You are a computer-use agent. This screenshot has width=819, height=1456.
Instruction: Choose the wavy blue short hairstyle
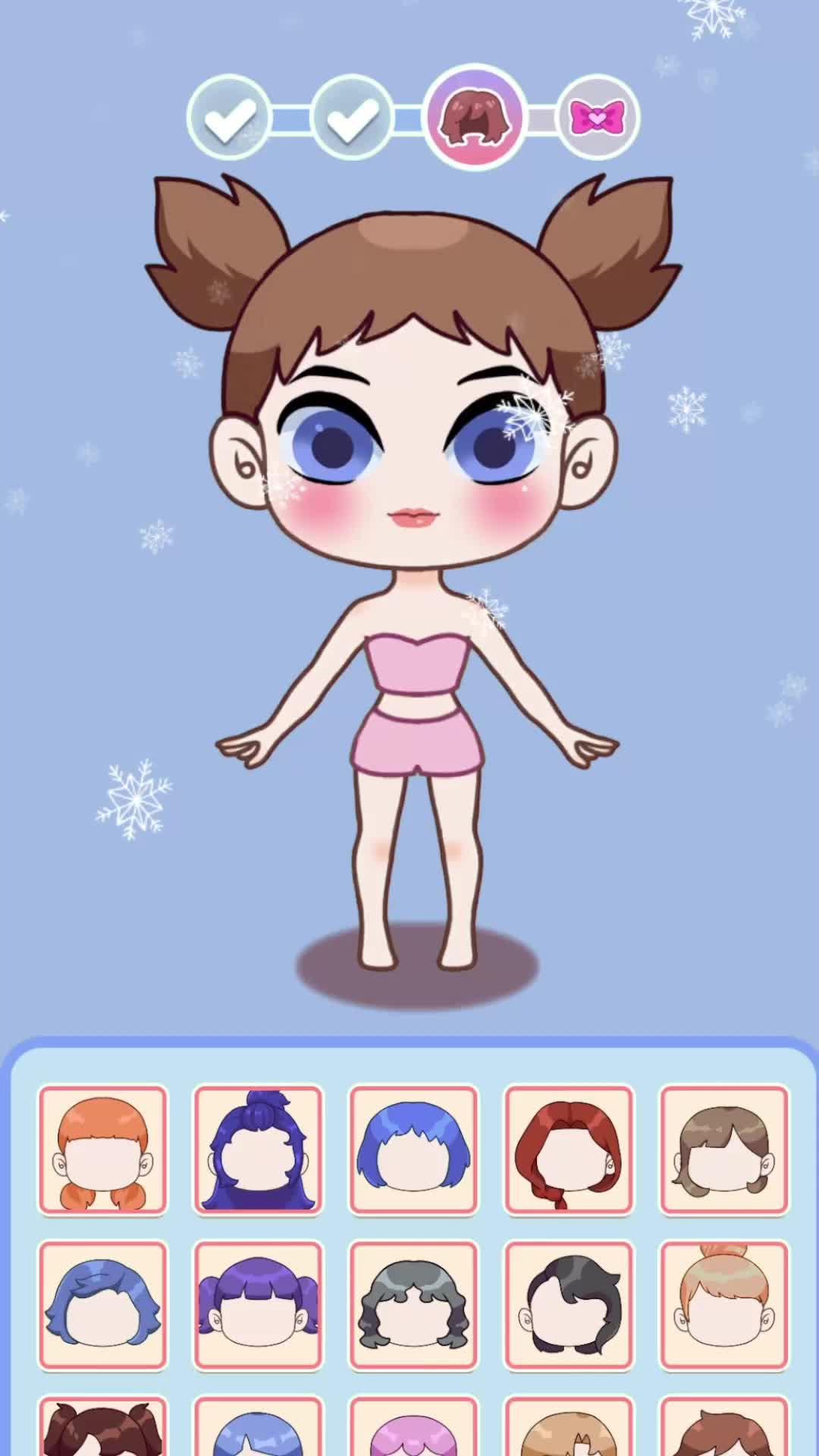(x=102, y=1304)
